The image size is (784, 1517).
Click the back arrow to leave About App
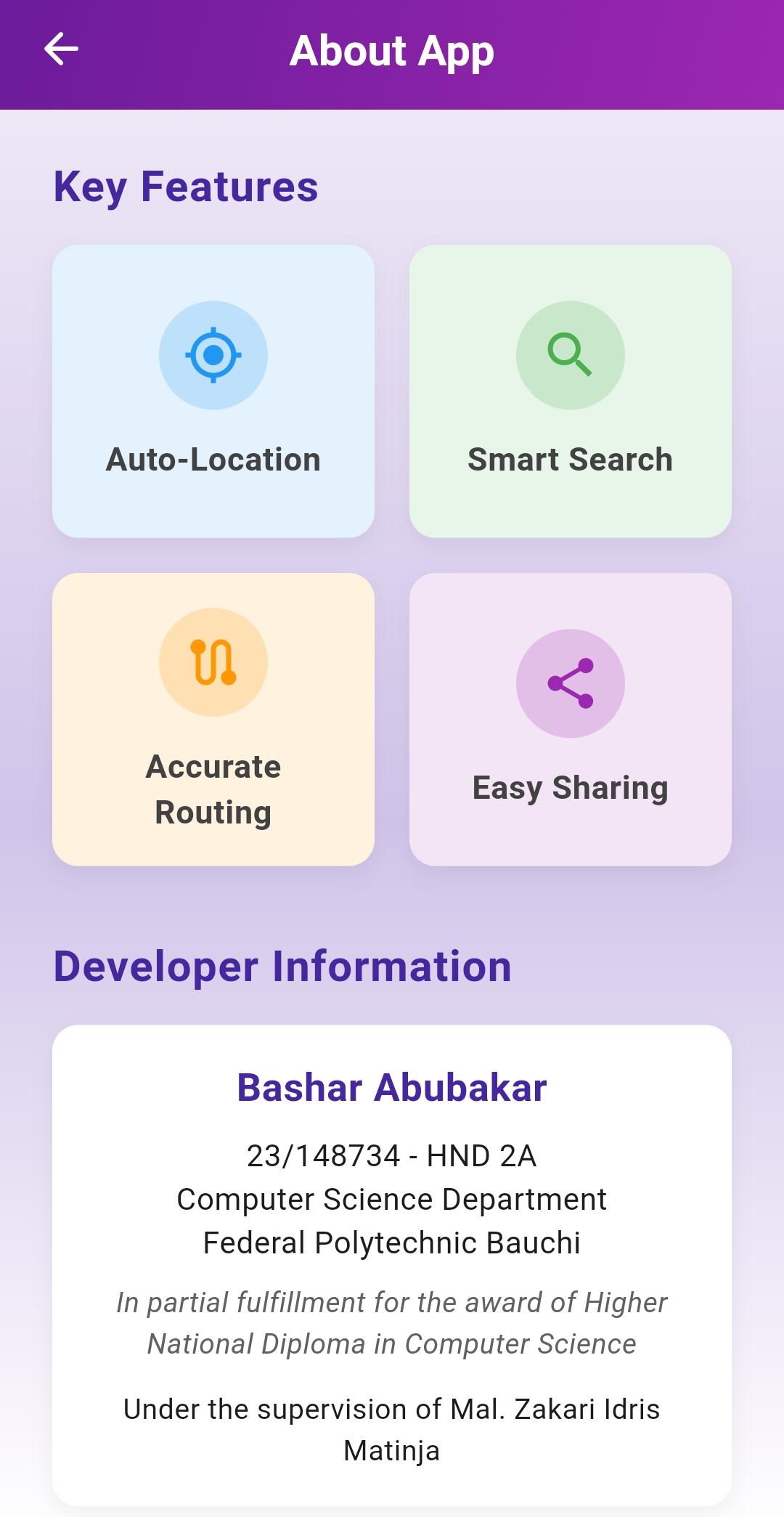[60, 50]
